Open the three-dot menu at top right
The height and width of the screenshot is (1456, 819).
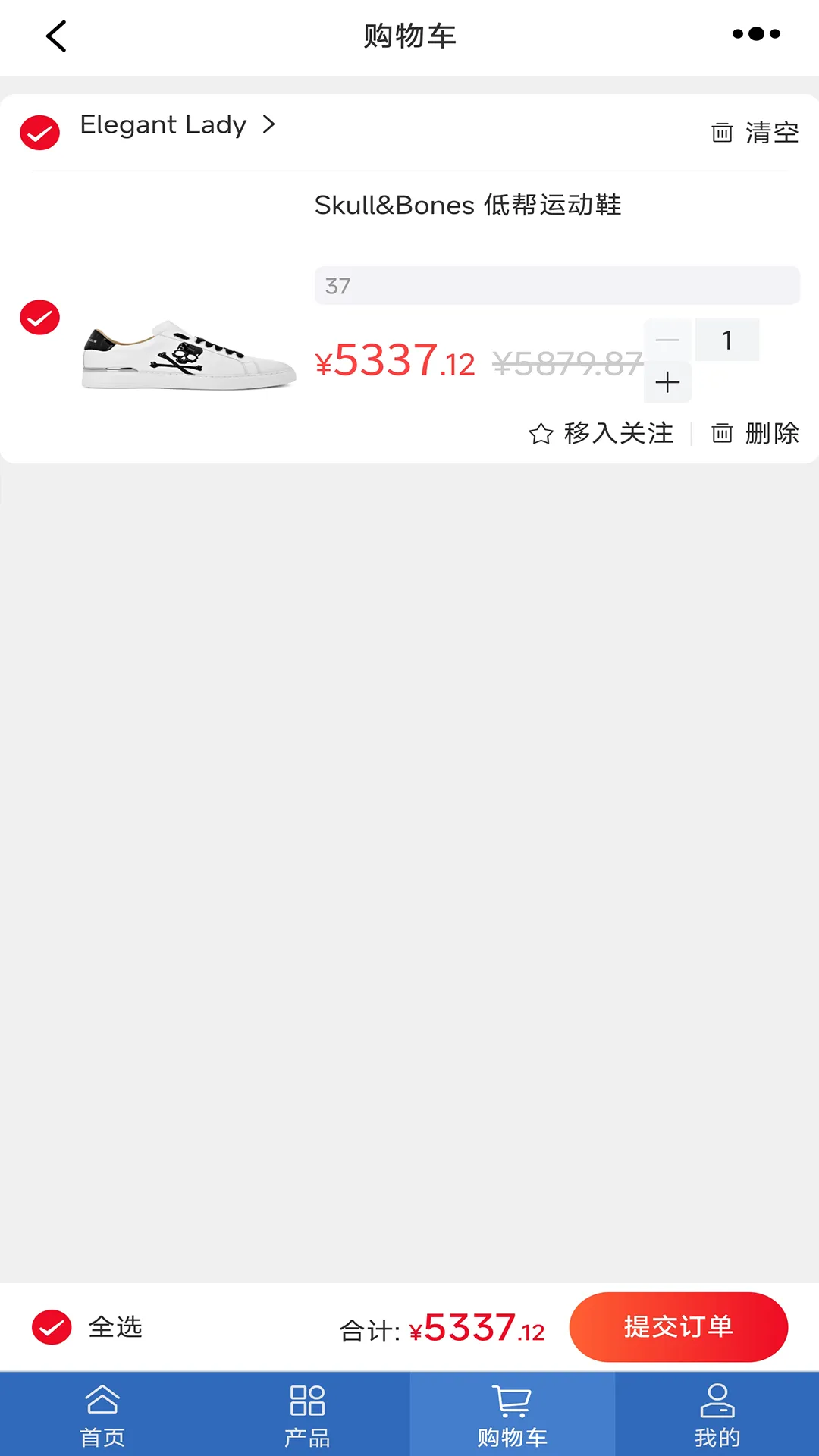754,33
